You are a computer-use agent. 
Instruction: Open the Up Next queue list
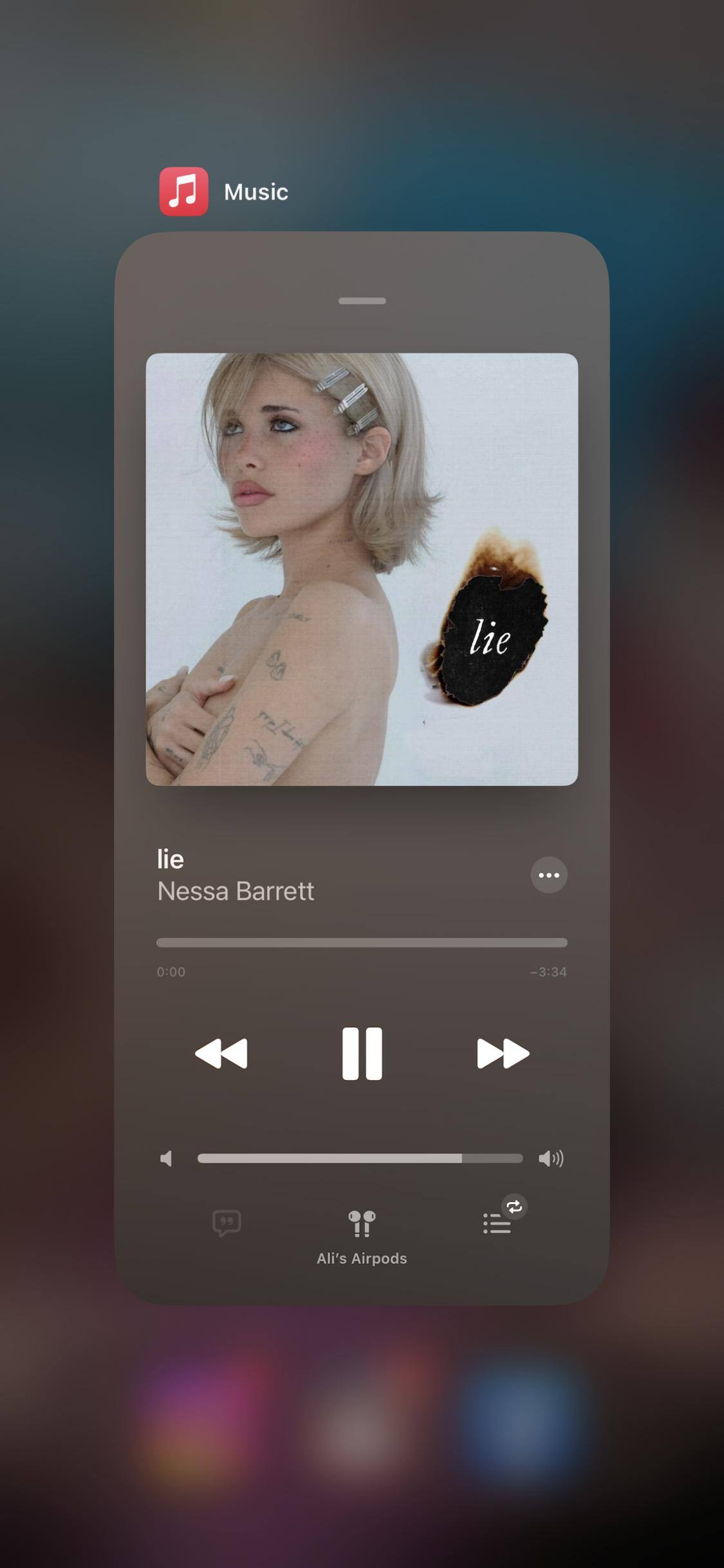[497, 1223]
